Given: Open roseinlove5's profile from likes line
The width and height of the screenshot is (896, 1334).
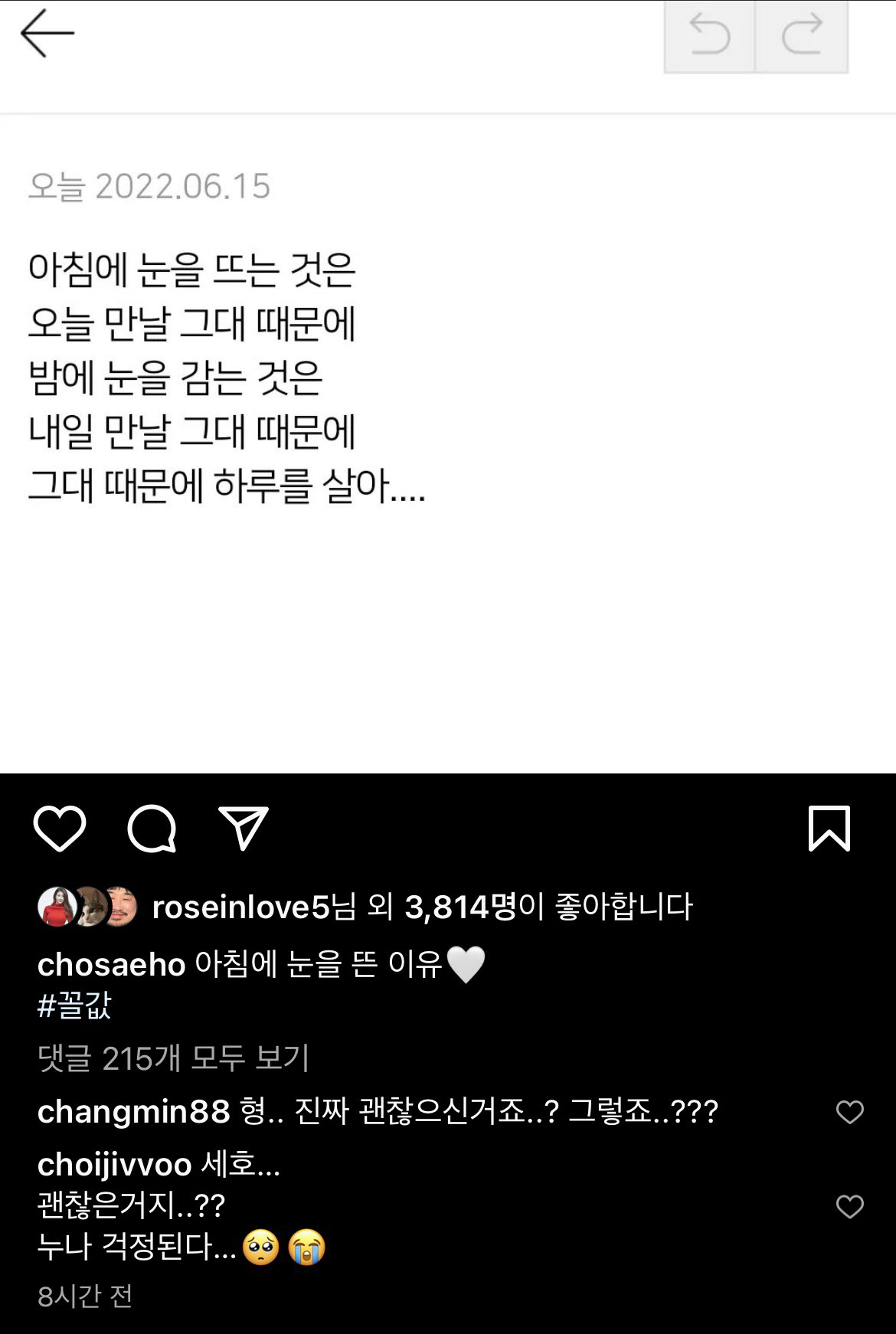Looking at the screenshot, I should 240,907.
